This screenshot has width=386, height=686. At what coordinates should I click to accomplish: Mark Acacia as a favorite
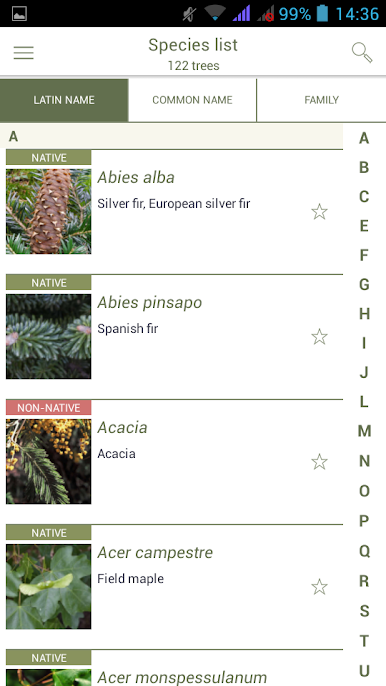coord(319,462)
